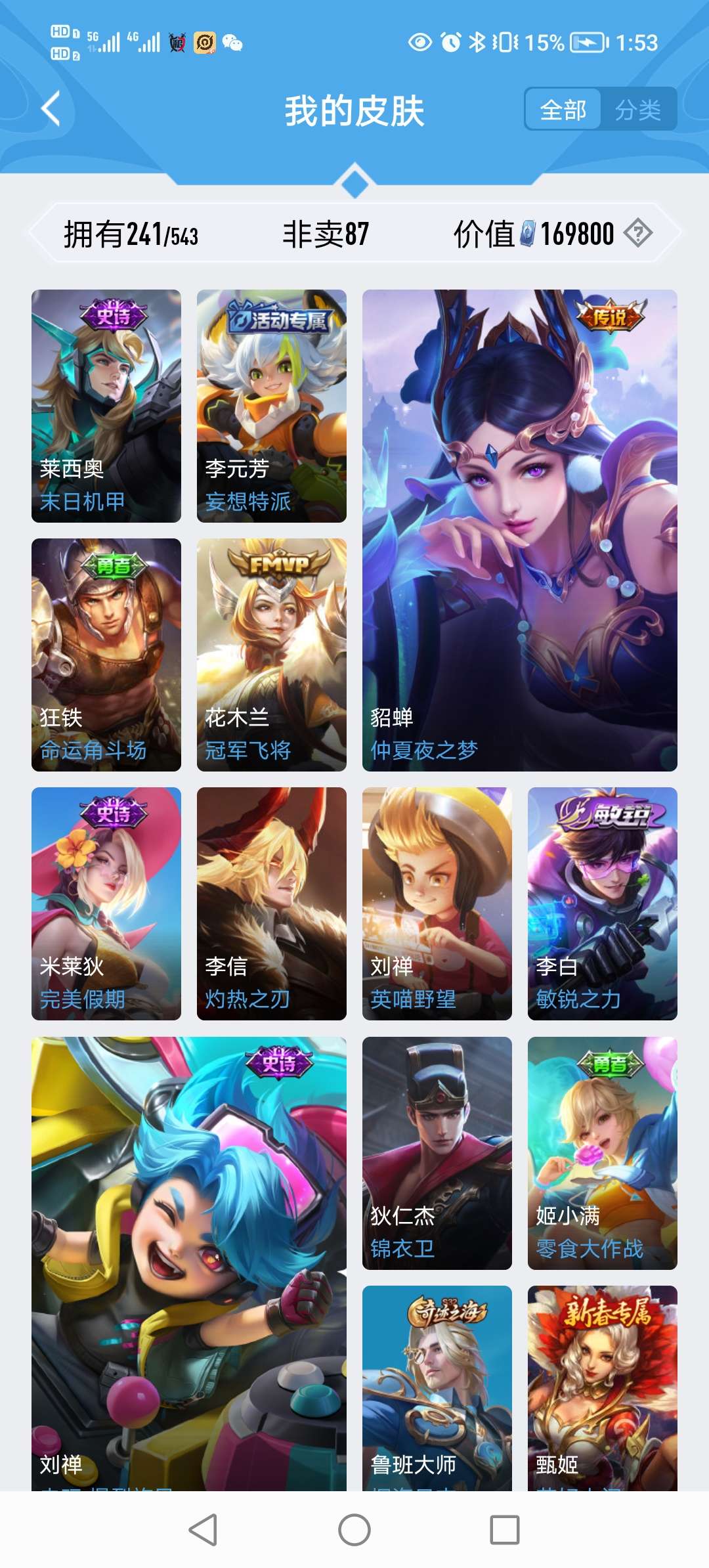Go back using the top-left arrow
Viewport: 709px width, 1568px height.
(x=51, y=109)
